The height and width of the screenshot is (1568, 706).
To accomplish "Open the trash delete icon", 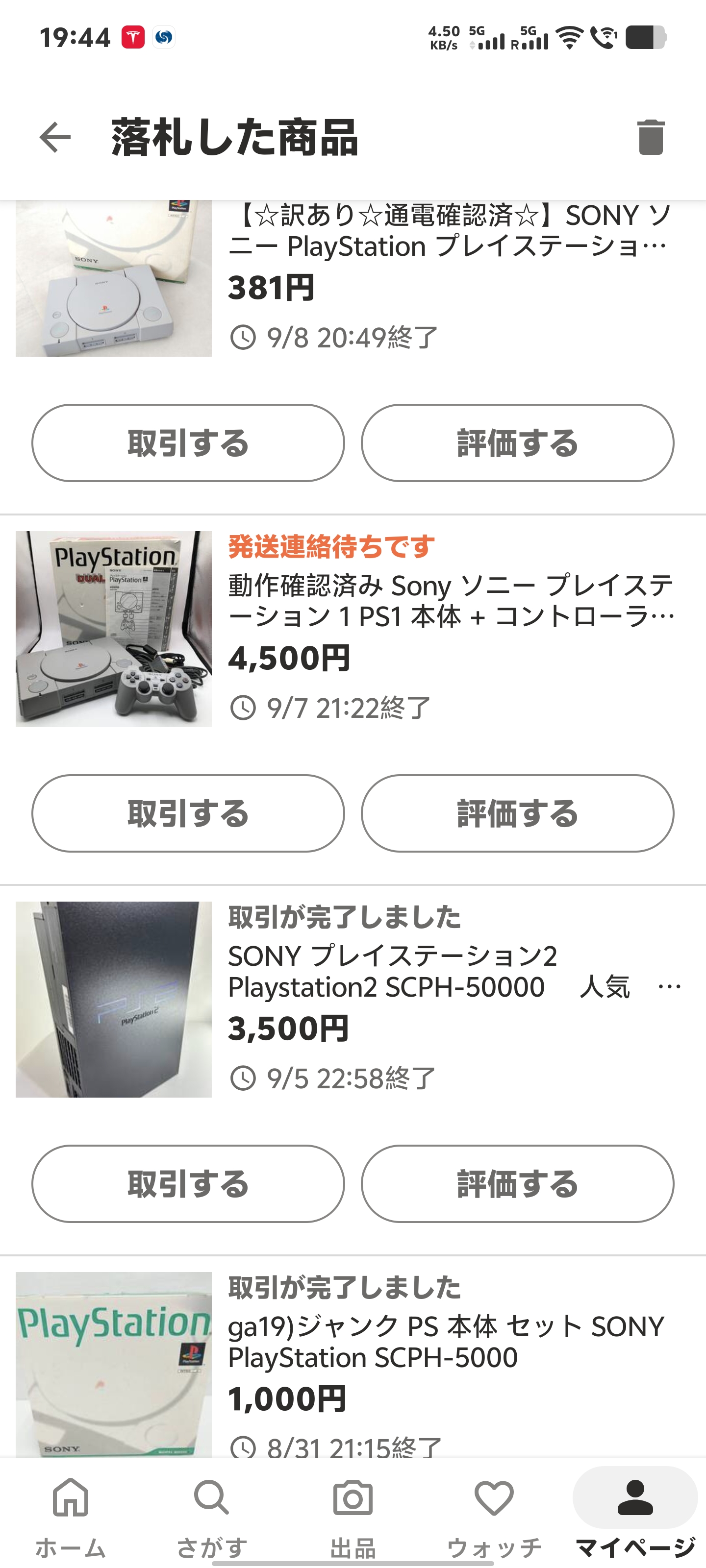I will tap(650, 137).
